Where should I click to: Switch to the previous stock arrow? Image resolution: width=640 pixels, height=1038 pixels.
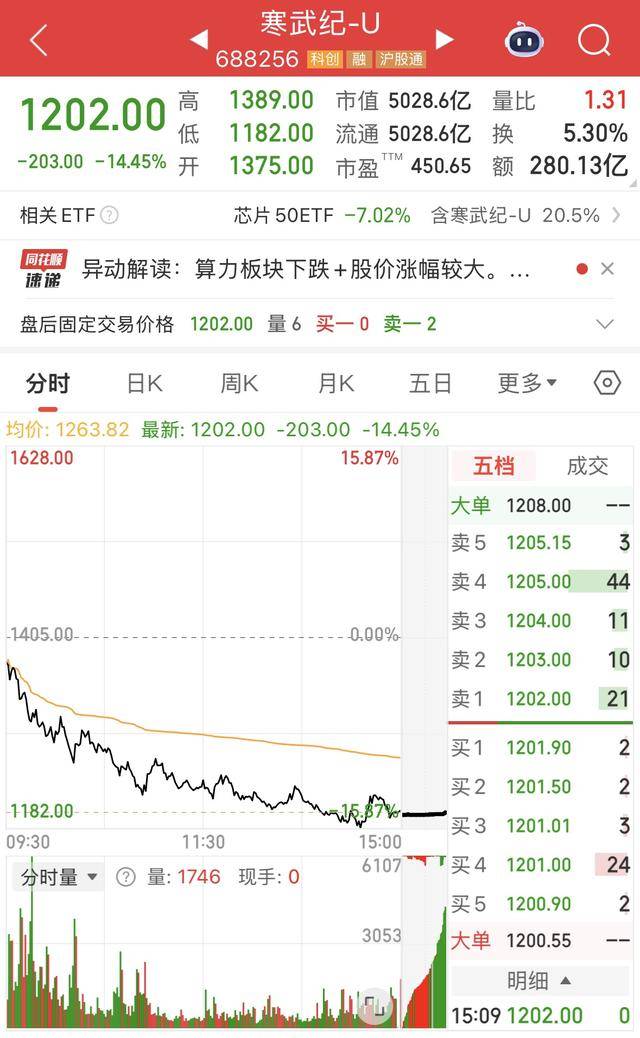[x=199, y=39]
